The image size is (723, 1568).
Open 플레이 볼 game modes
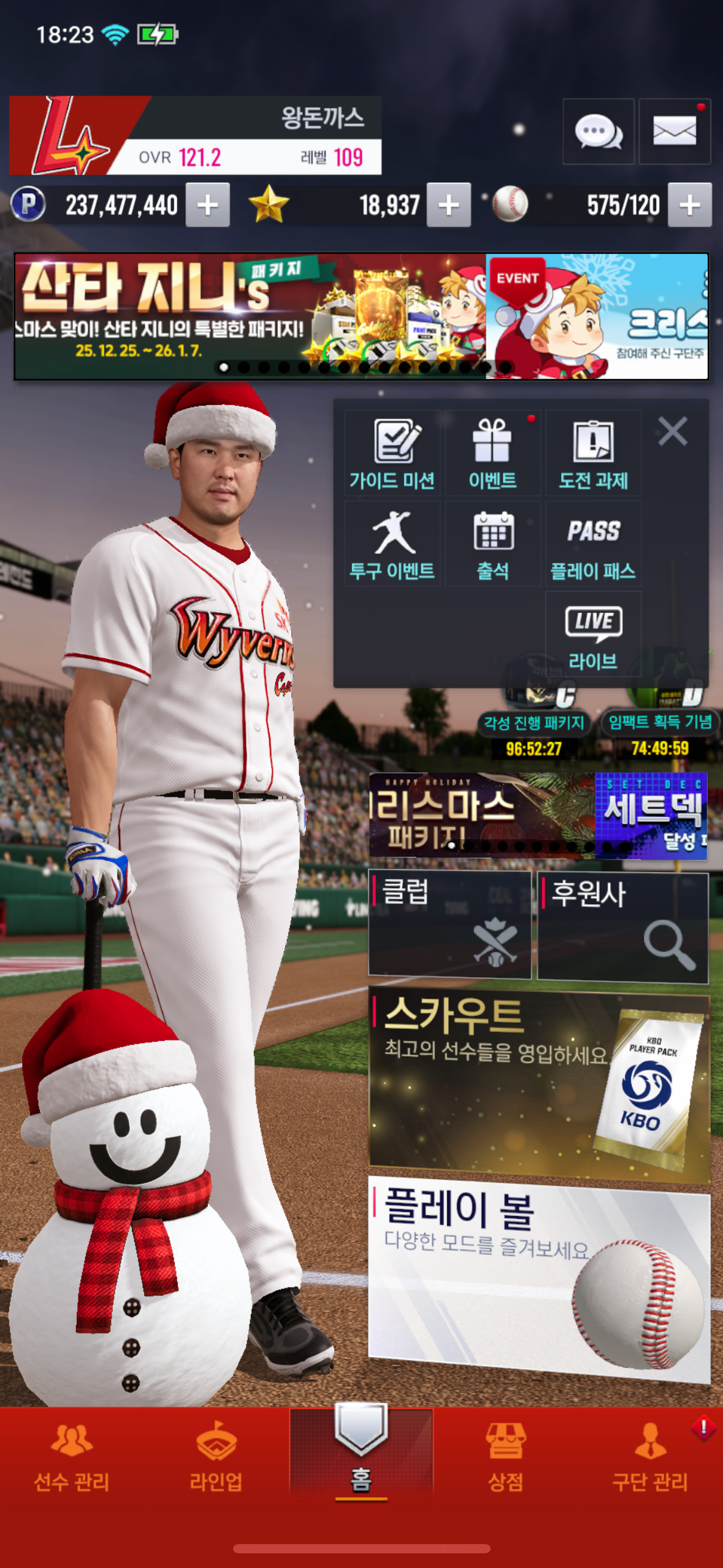point(538,1279)
